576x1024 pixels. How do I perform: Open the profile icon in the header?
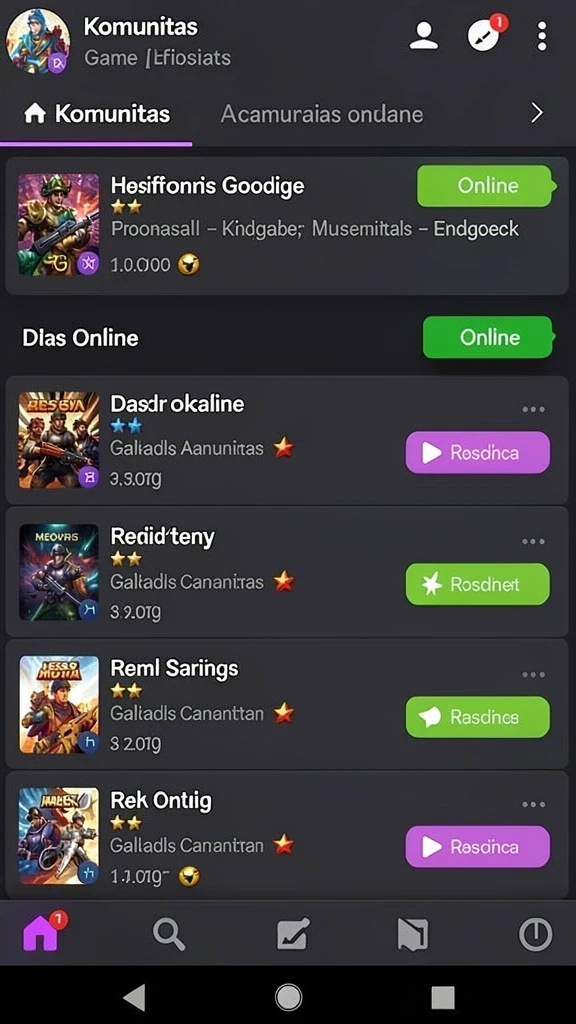tap(424, 35)
